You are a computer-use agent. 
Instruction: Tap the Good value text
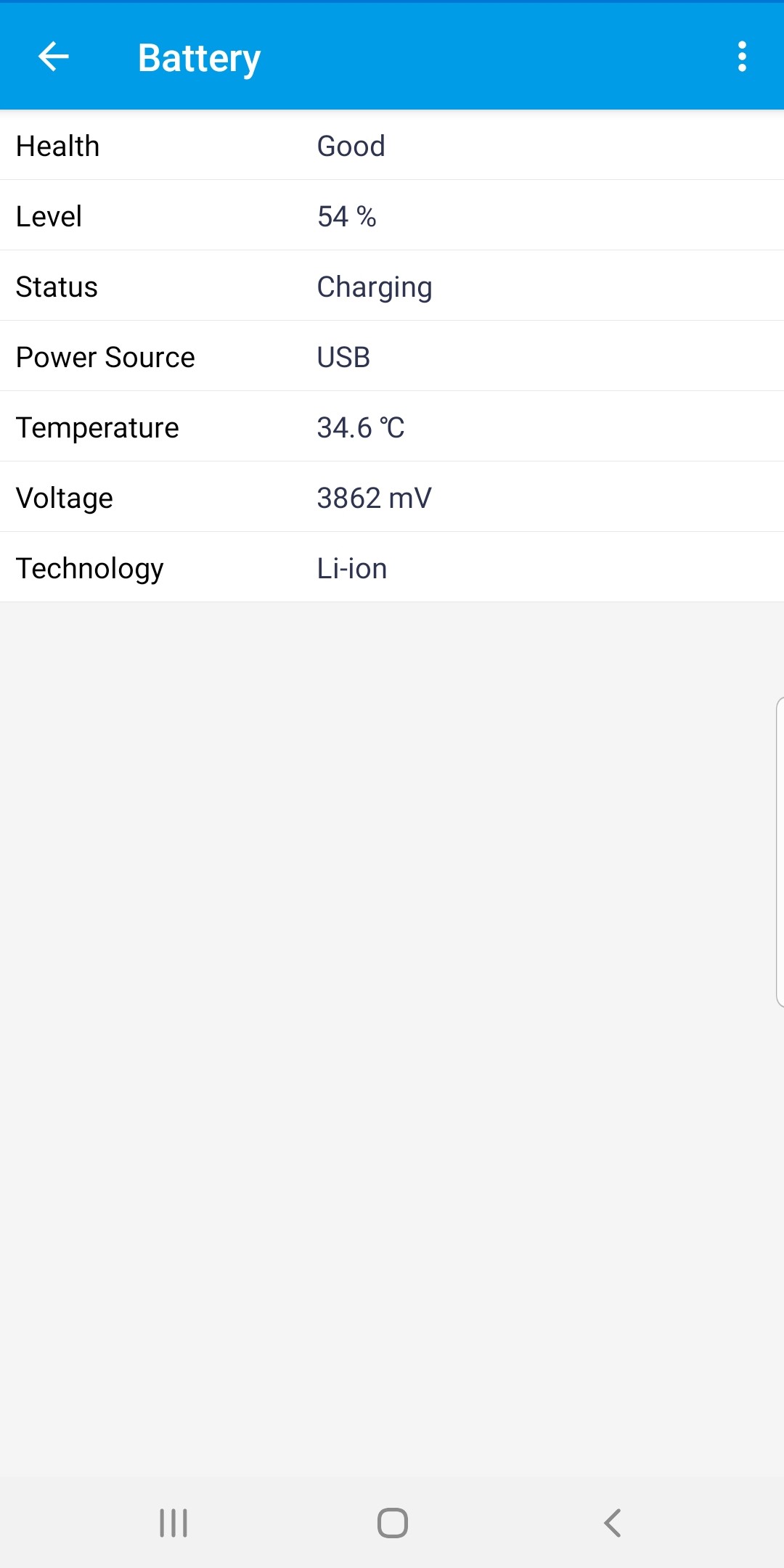[x=351, y=145]
